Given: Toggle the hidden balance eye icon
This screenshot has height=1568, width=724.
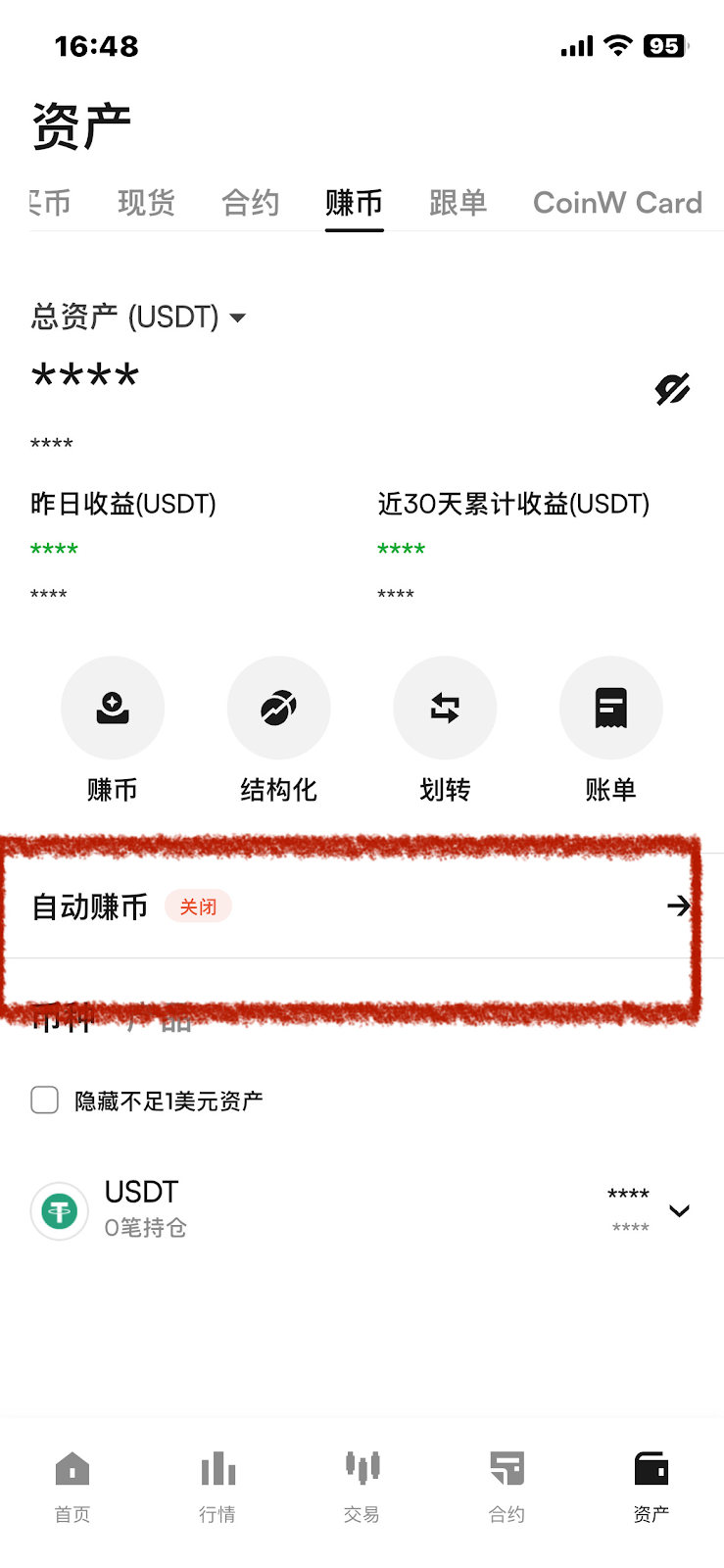Looking at the screenshot, I should click(672, 389).
